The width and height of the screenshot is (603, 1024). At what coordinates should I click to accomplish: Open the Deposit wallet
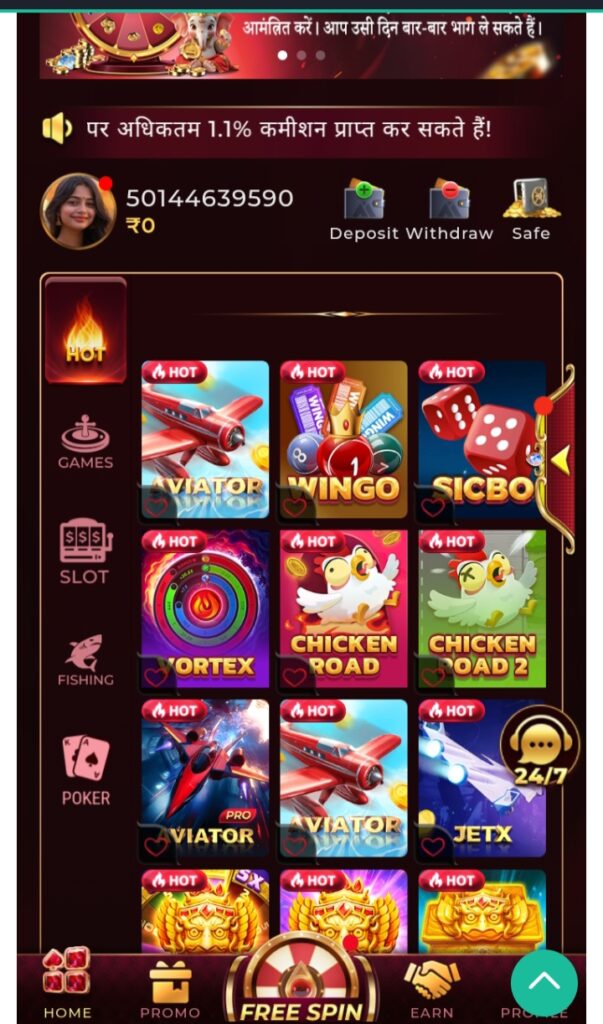(x=364, y=209)
